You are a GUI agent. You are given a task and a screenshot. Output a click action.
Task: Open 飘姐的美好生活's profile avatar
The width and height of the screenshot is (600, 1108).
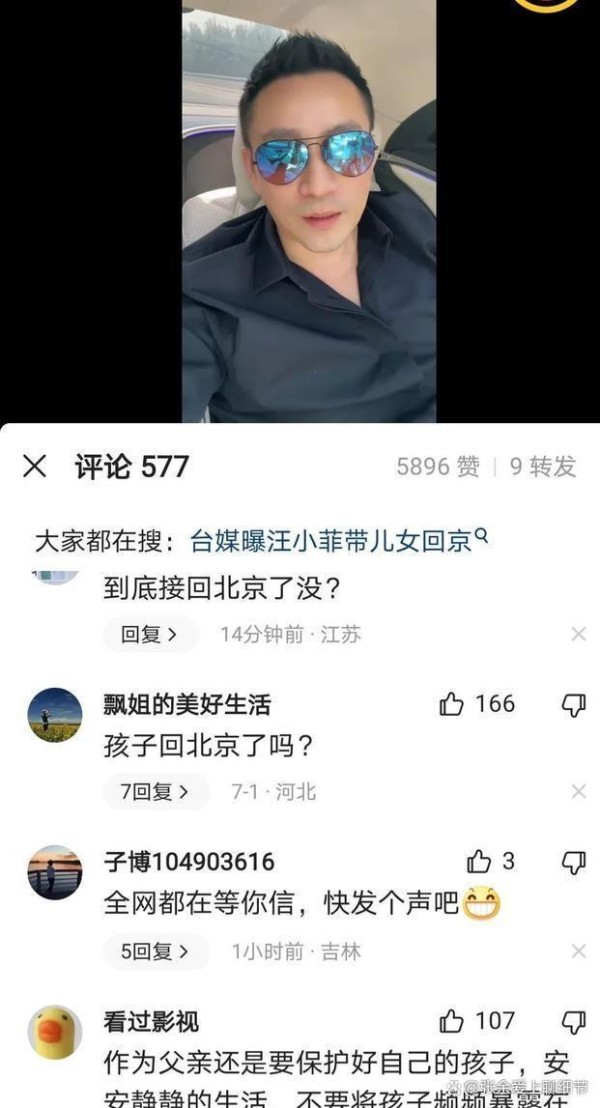click(x=55, y=714)
